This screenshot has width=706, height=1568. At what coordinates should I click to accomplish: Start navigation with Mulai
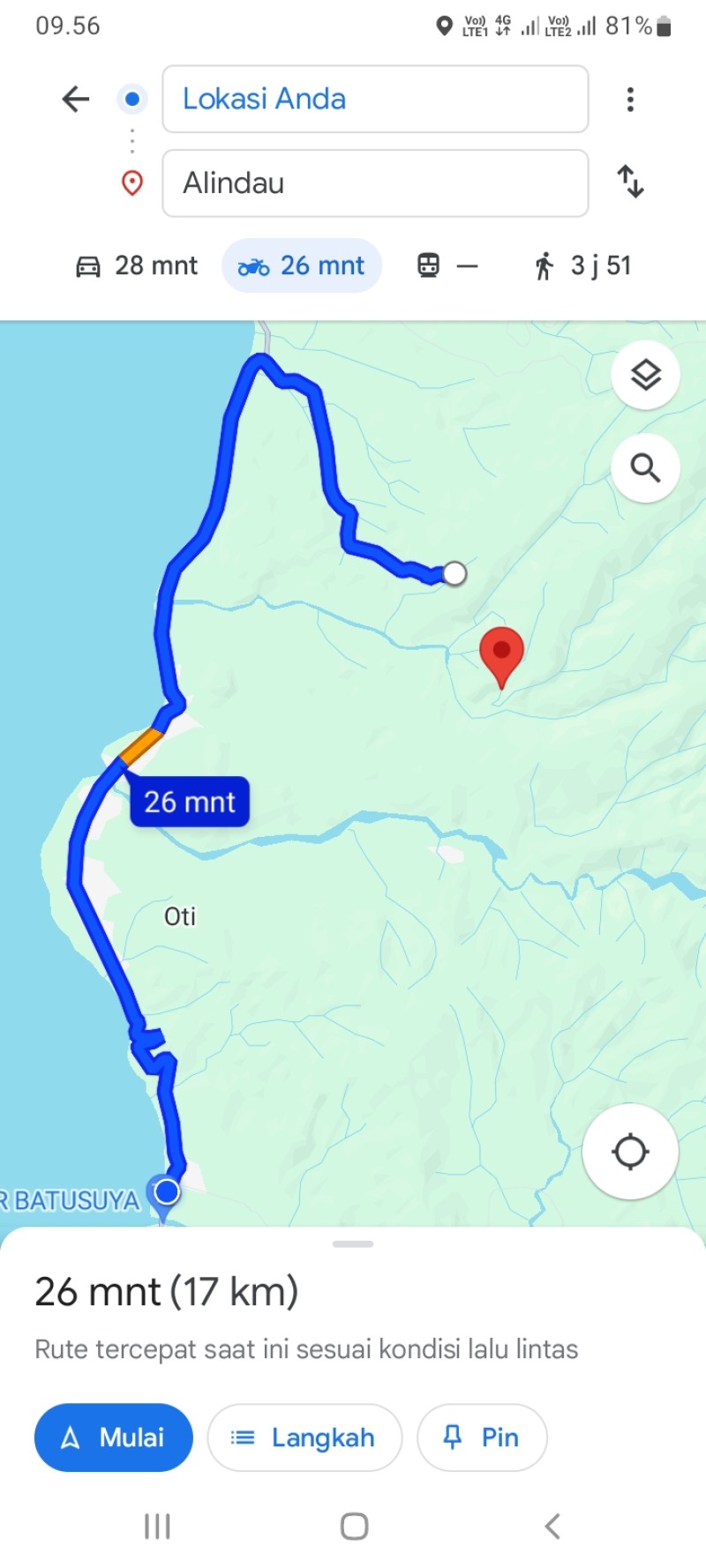[x=113, y=1437]
